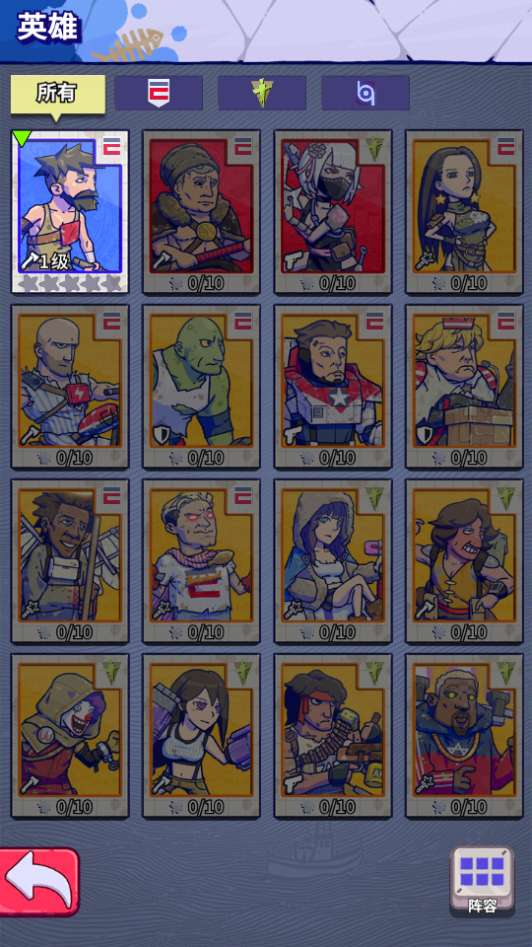Open the white-haired hero with glowing eyes card

464,736
